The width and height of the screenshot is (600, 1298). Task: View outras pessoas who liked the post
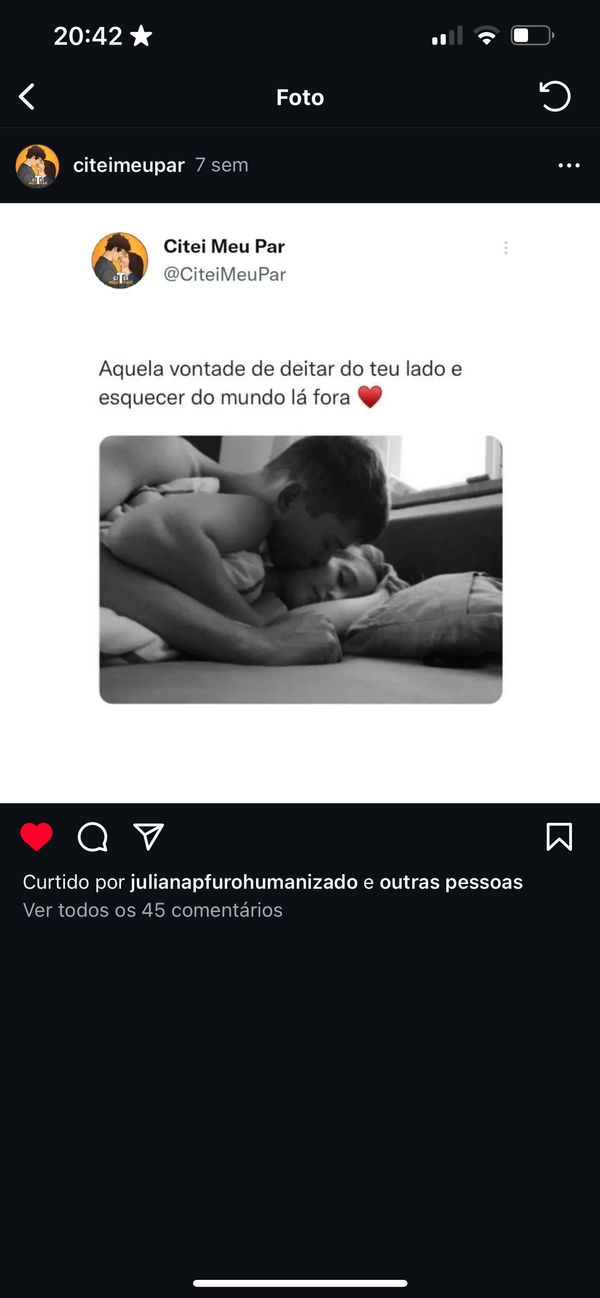(x=451, y=883)
